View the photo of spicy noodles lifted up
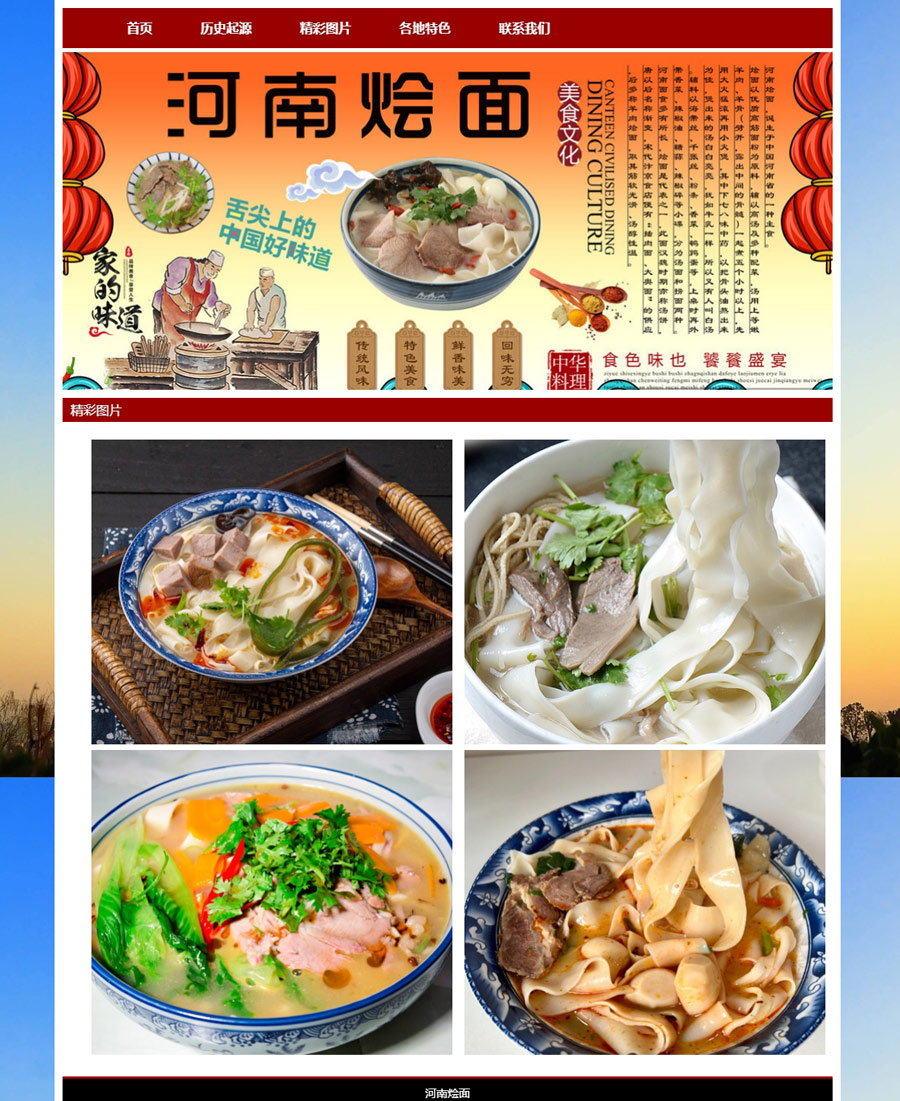This screenshot has height=1101, width=900. point(644,902)
